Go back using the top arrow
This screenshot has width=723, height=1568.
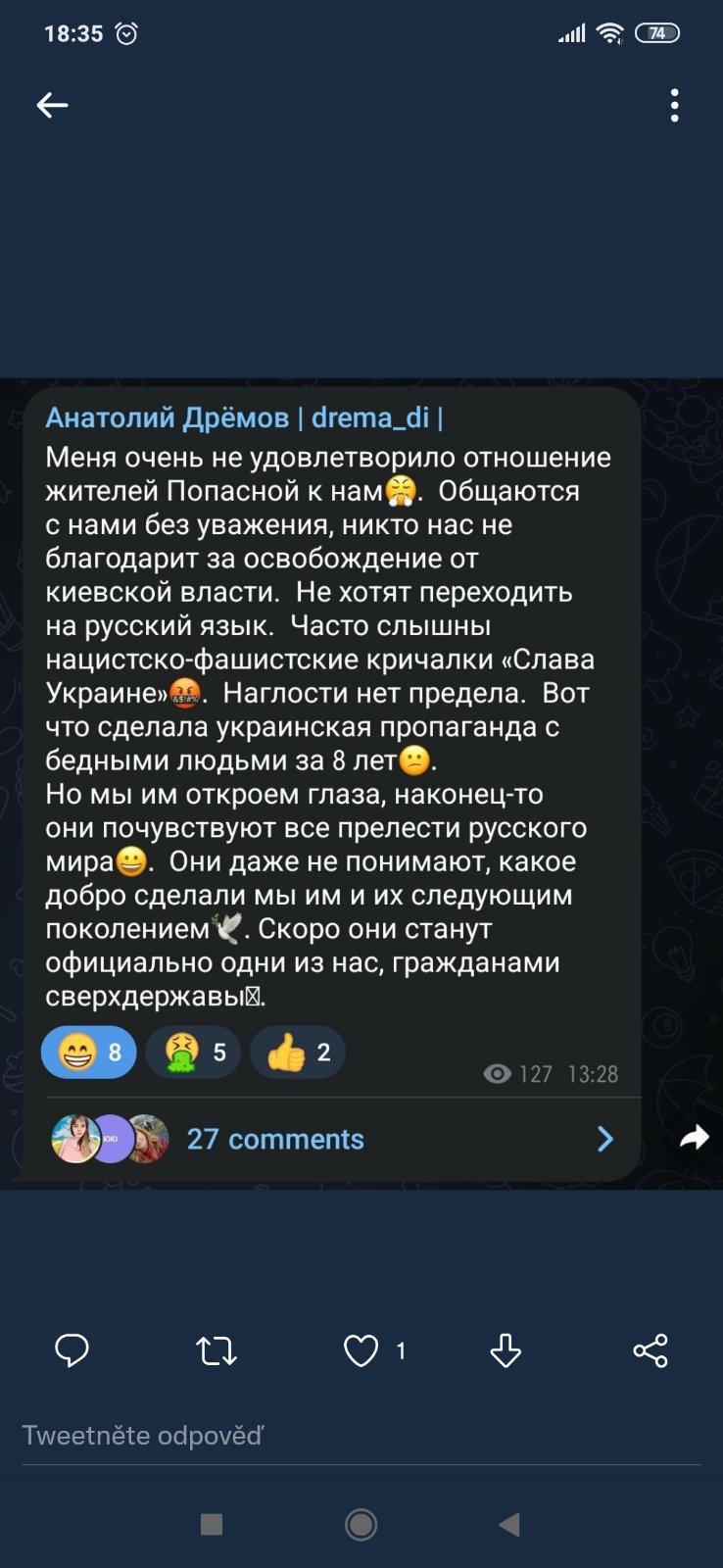52,105
